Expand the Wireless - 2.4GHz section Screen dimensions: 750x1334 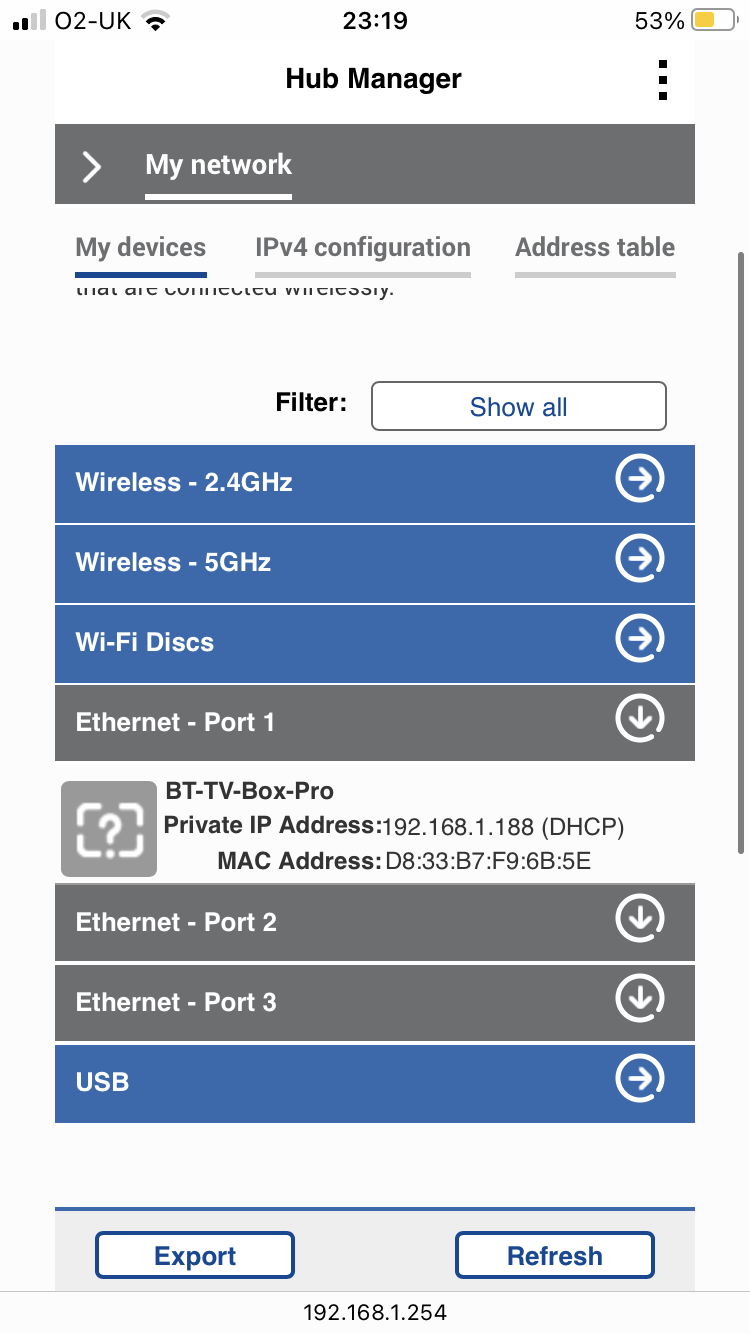tap(375, 483)
